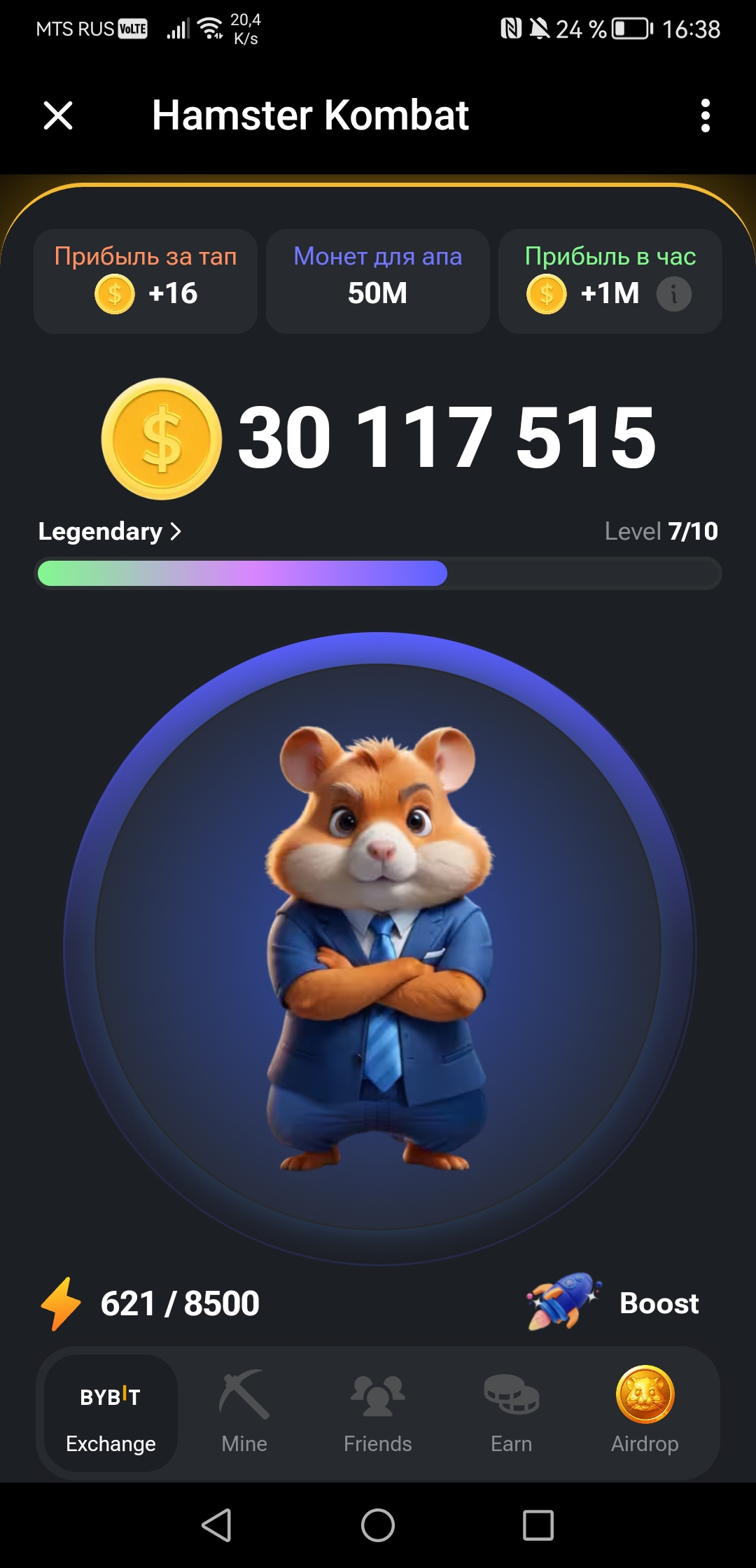Close the Hamster Kombat mini app
756x1568 pixels.
pos(58,115)
